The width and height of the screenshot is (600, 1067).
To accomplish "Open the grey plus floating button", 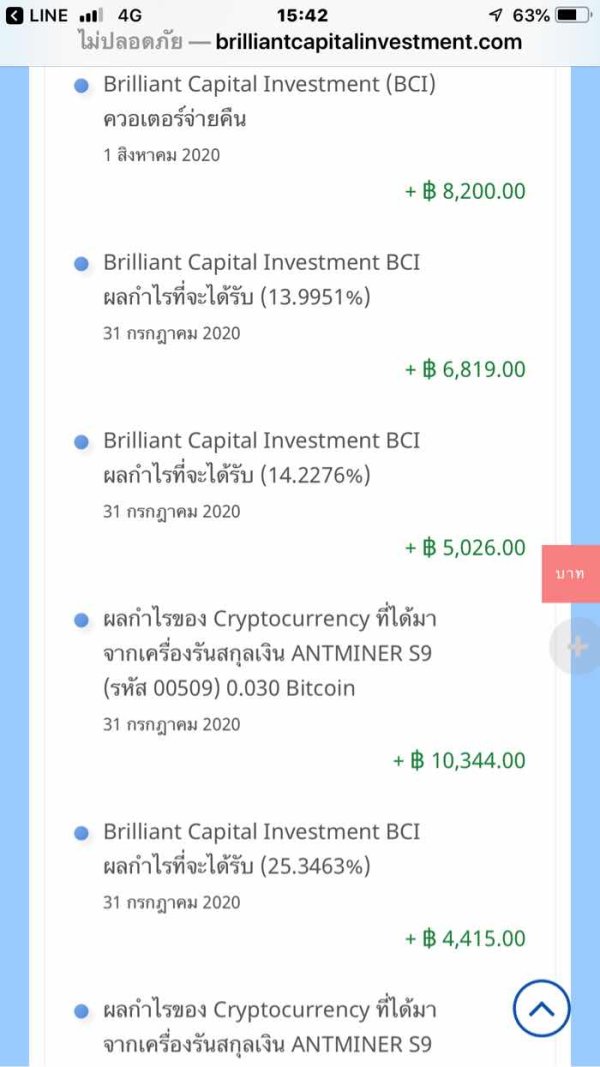I will [x=575, y=646].
